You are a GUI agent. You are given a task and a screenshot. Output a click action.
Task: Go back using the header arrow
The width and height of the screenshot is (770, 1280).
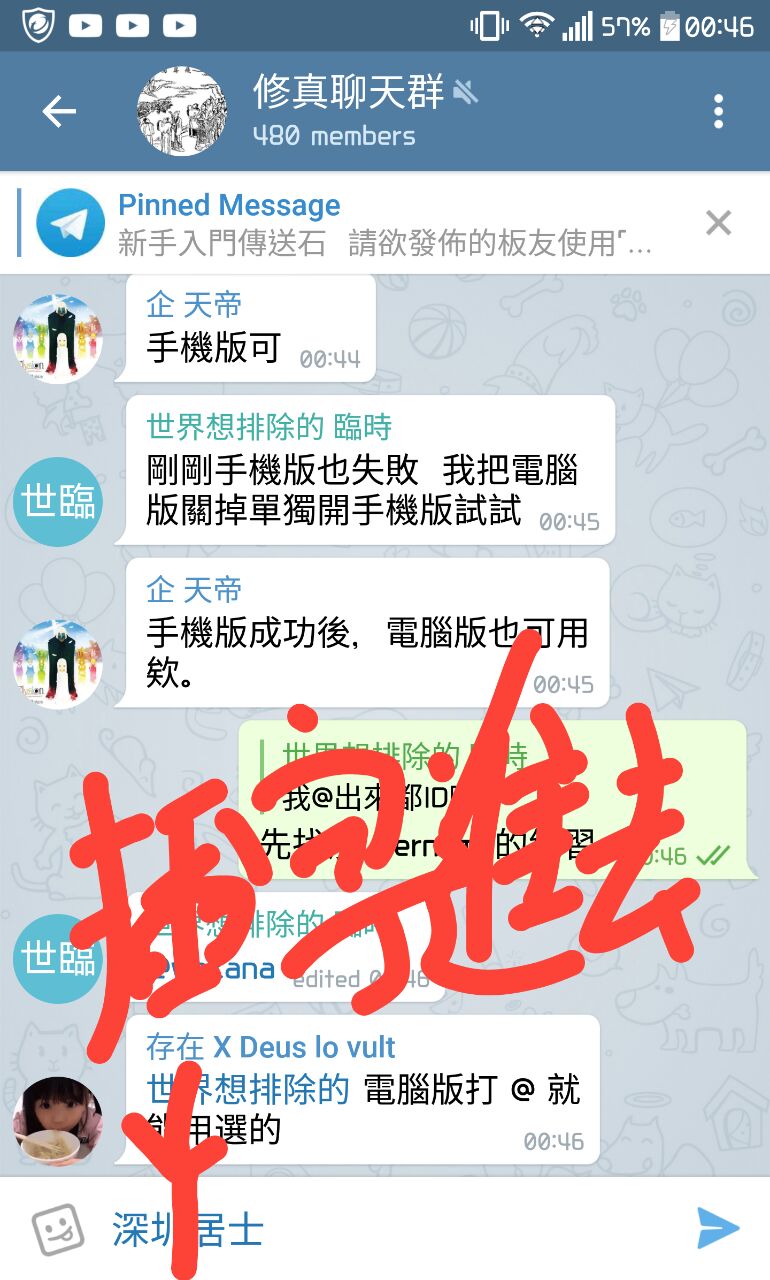tap(59, 112)
